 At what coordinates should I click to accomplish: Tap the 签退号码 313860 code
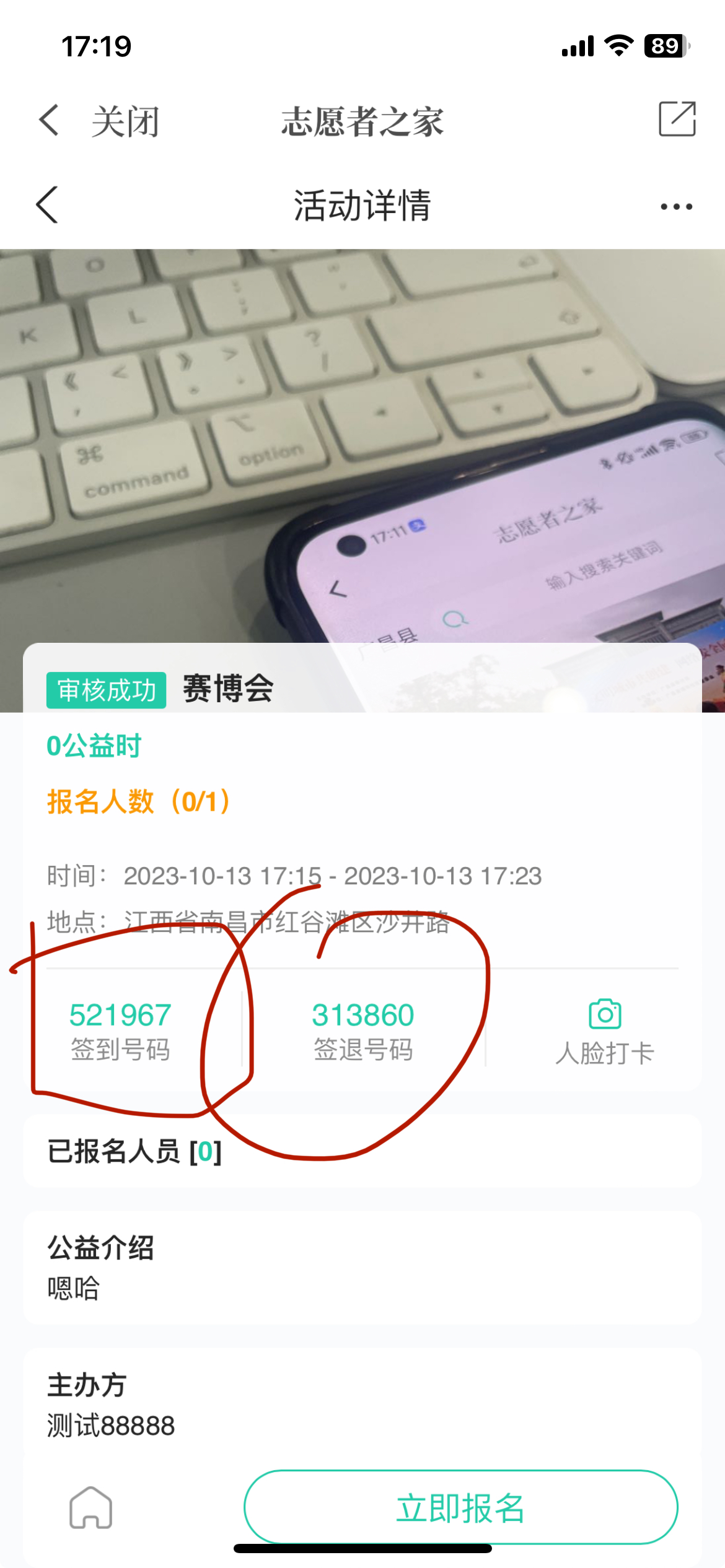pyautogui.click(x=362, y=1029)
